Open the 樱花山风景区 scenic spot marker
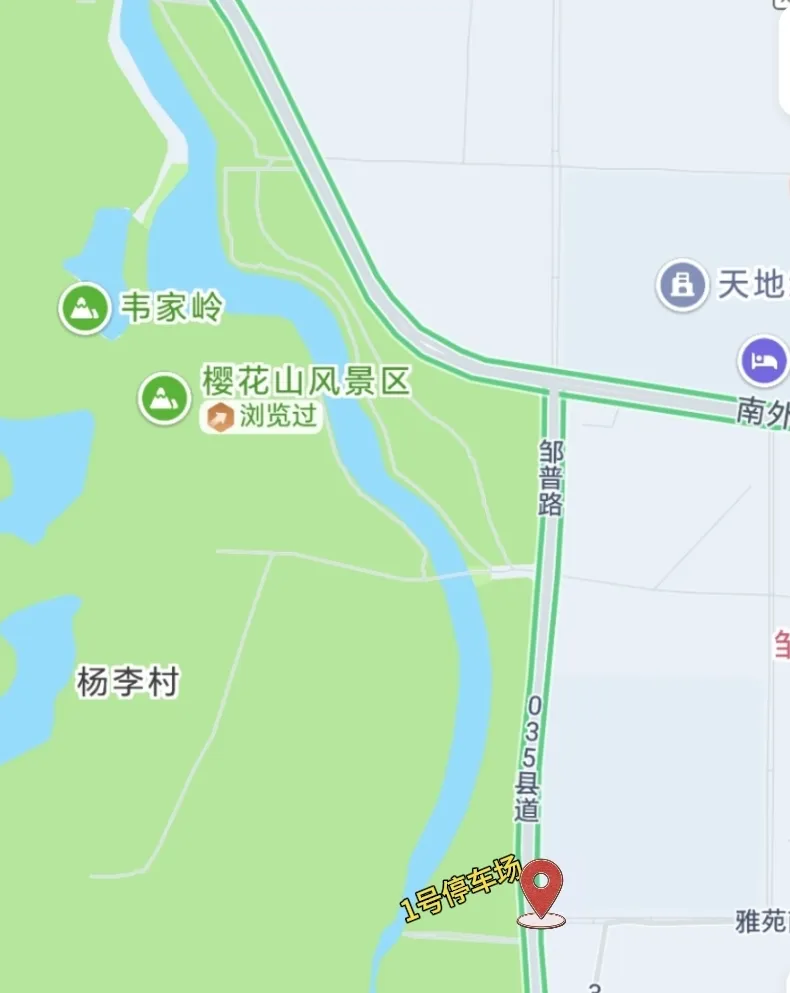790x993 pixels. 164,397
